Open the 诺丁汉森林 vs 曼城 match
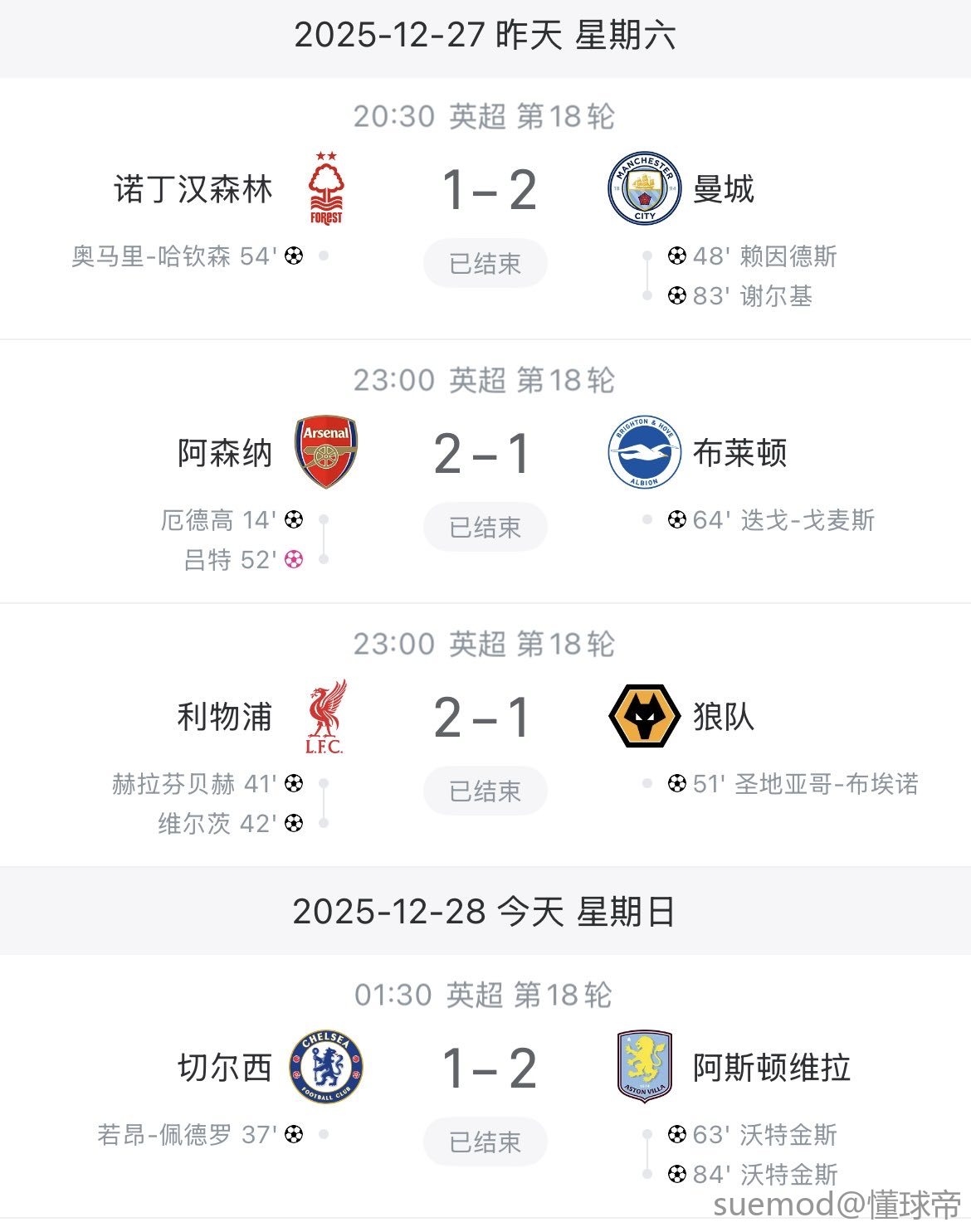971x1232 pixels. [488, 191]
